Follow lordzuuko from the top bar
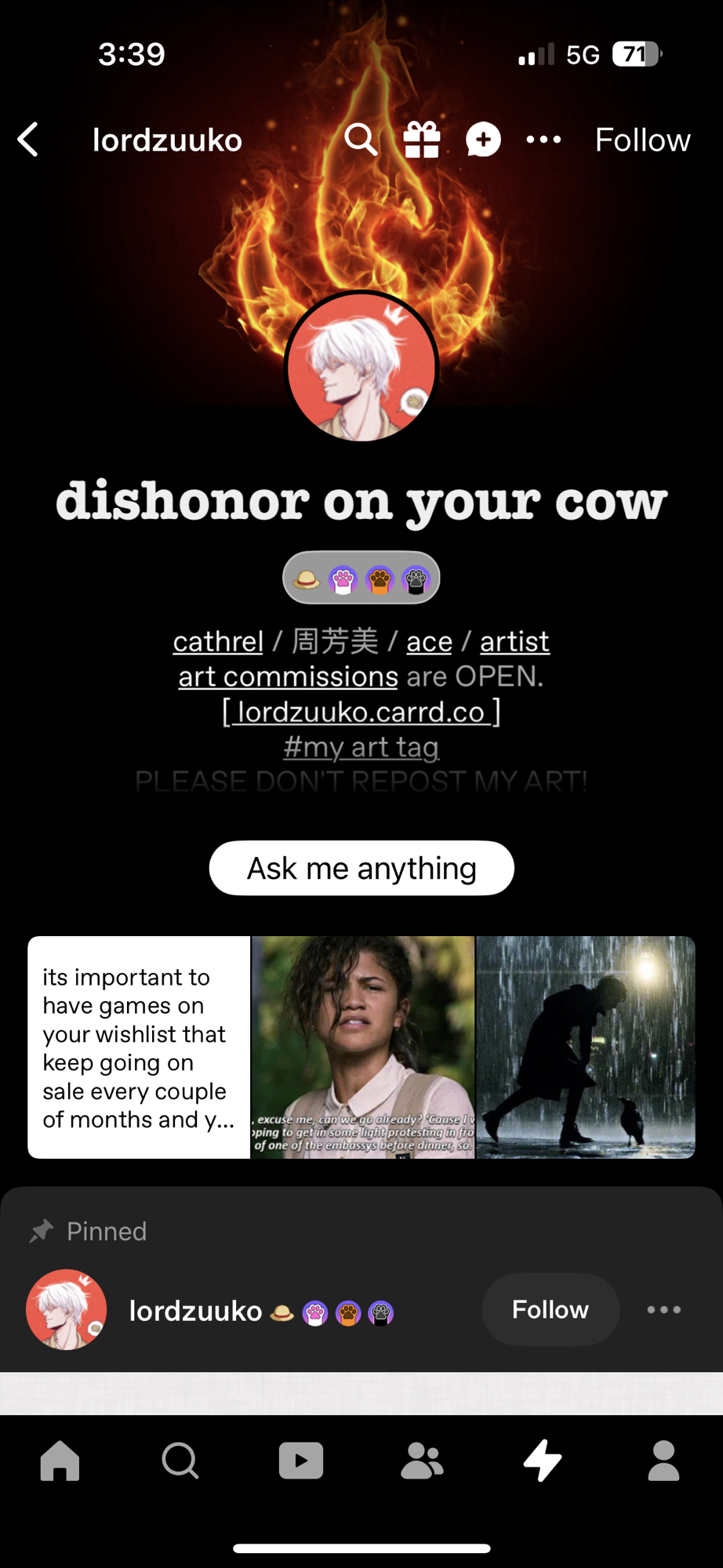The width and height of the screenshot is (723, 1568). (x=642, y=140)
